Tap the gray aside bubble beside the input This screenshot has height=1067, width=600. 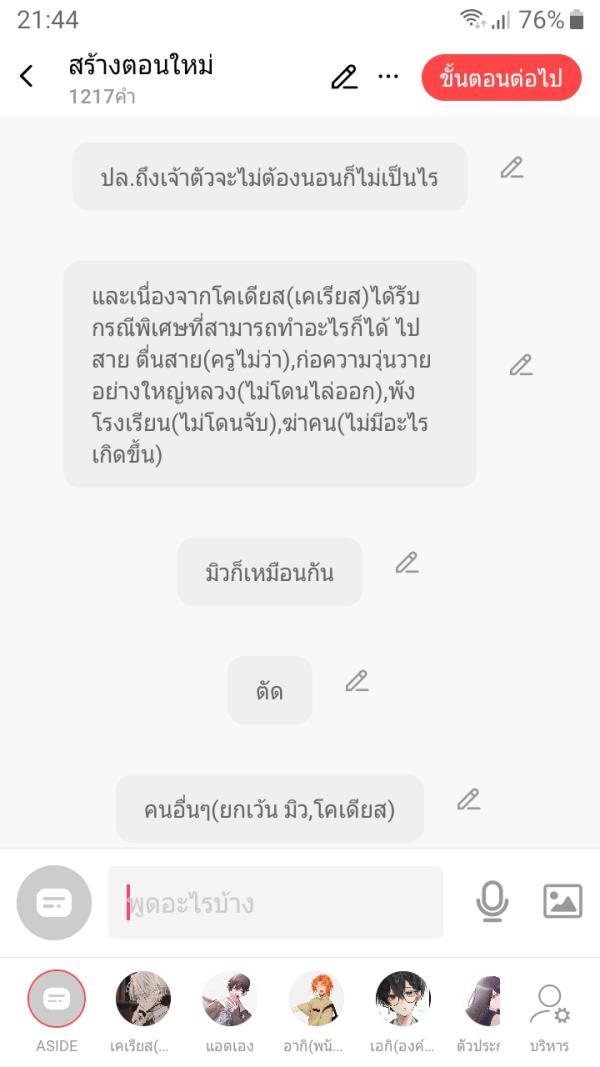point(54,903)
